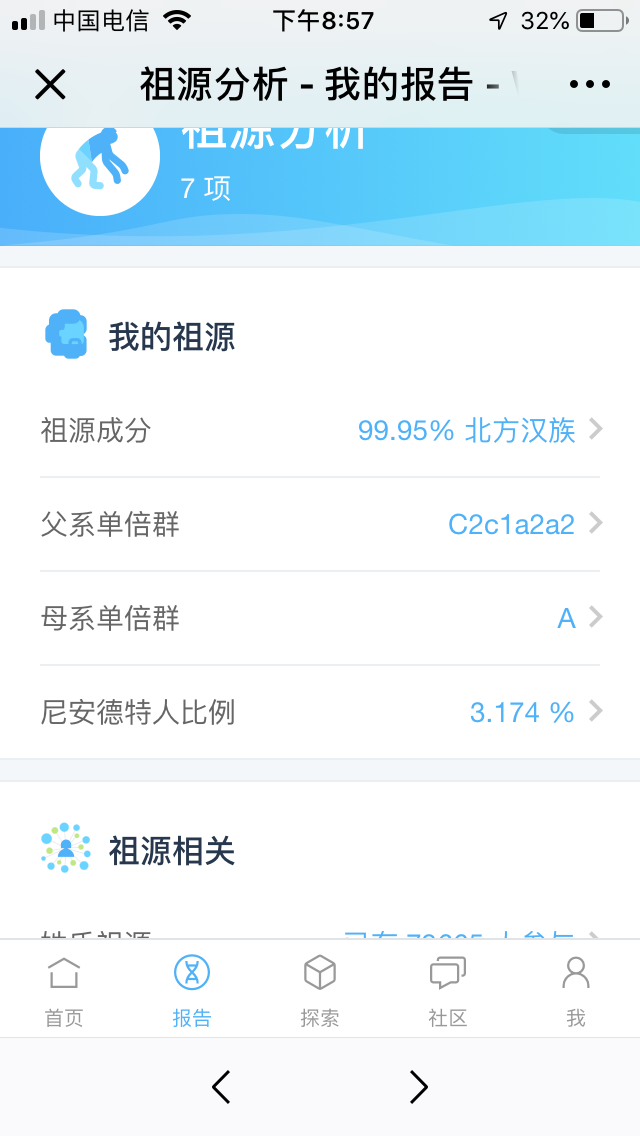
Task: Switch to the 探索 tab
Action: pyautogui.click(x=320, y=990)
